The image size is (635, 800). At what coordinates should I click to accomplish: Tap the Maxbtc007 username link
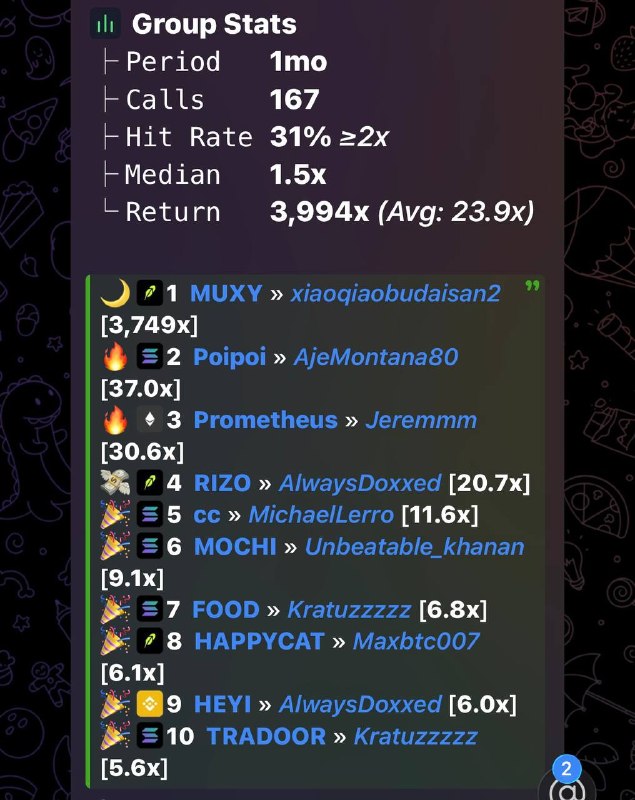click(x=416, y=641)
